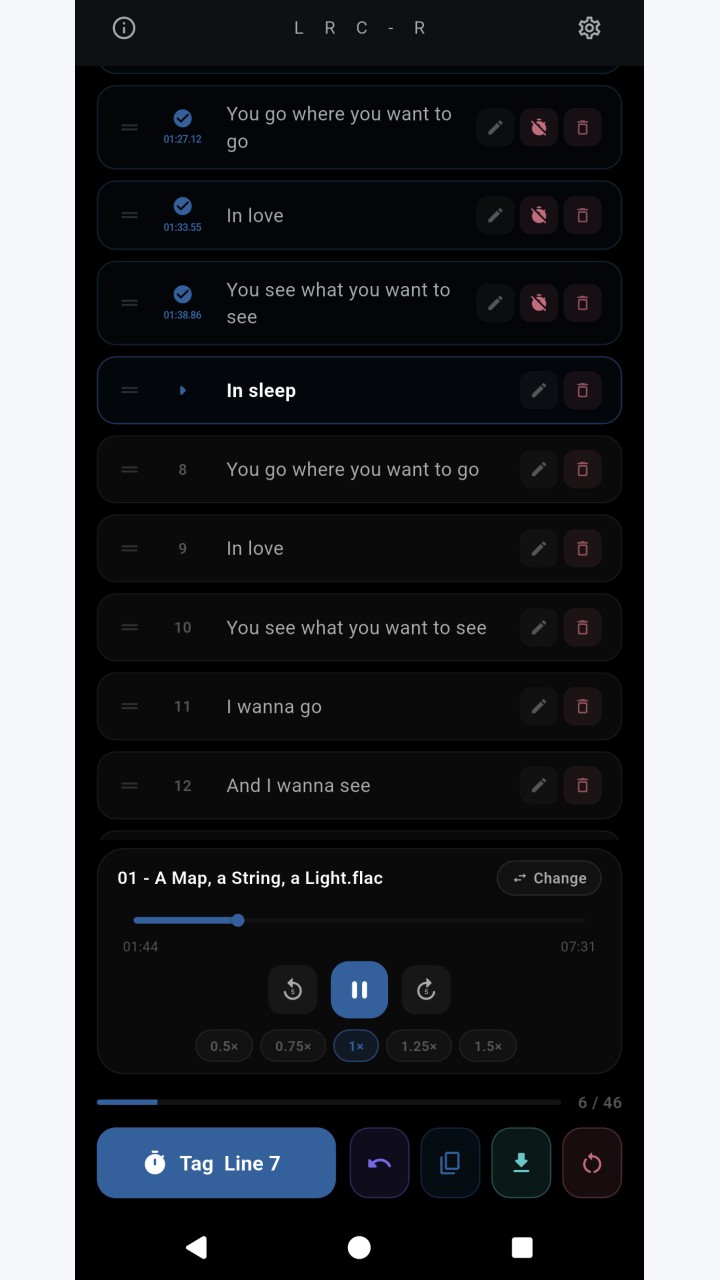Viewport: 720px width, 1280px height.
Task: Open the info icon in header
Action: (124, 28)
